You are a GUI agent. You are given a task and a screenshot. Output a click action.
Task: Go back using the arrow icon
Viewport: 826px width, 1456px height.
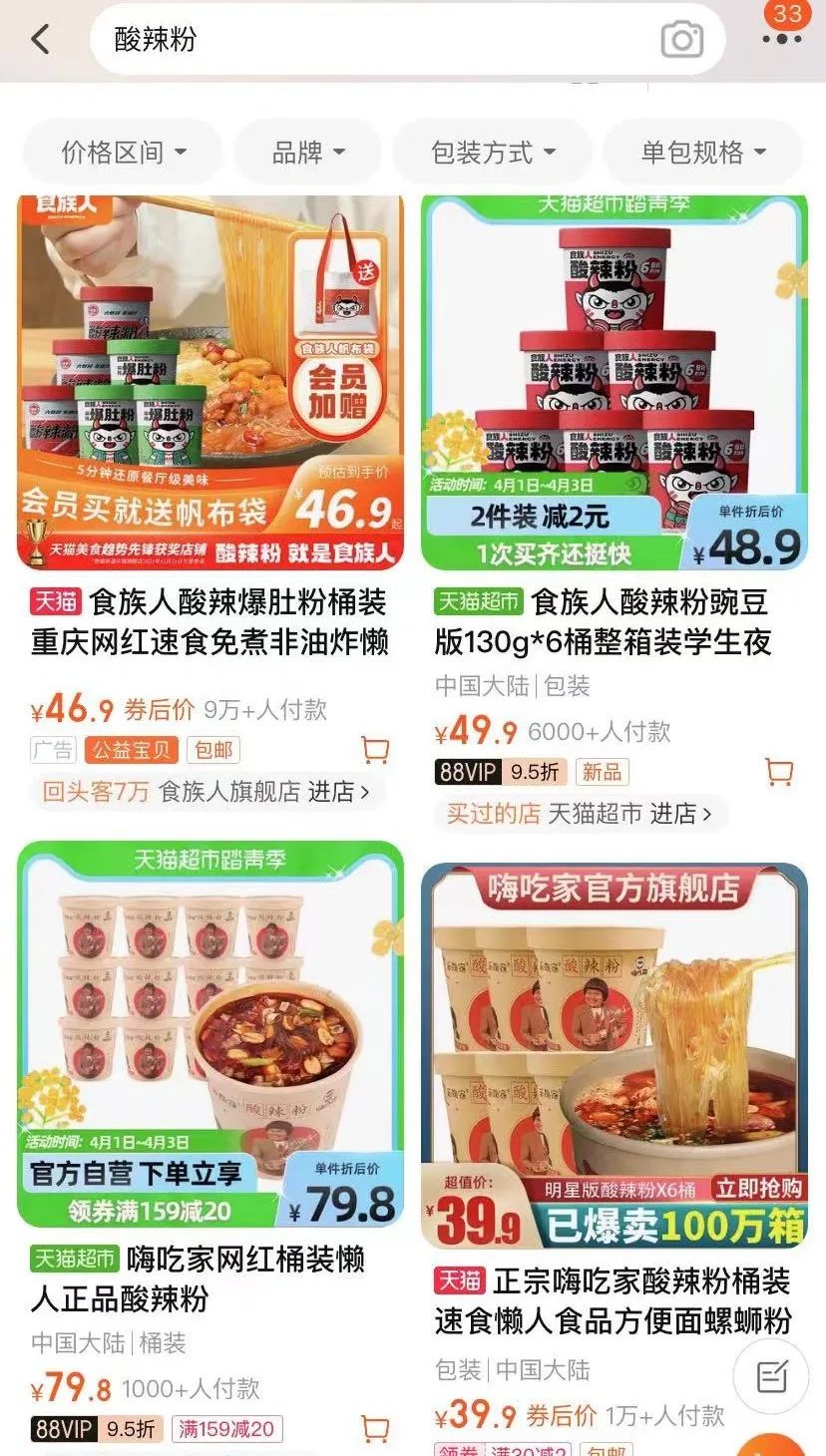coord(40,40)
